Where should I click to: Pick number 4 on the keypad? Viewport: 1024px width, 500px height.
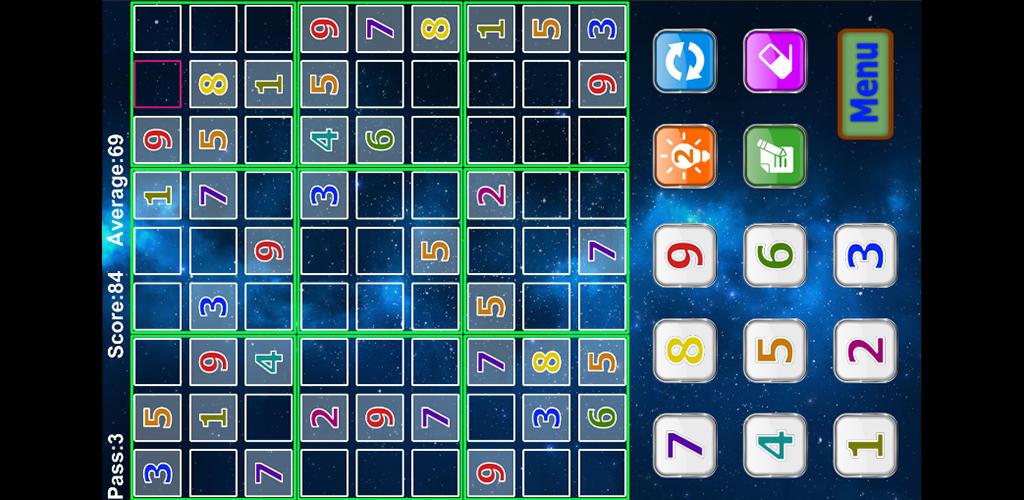coord(775,445)
